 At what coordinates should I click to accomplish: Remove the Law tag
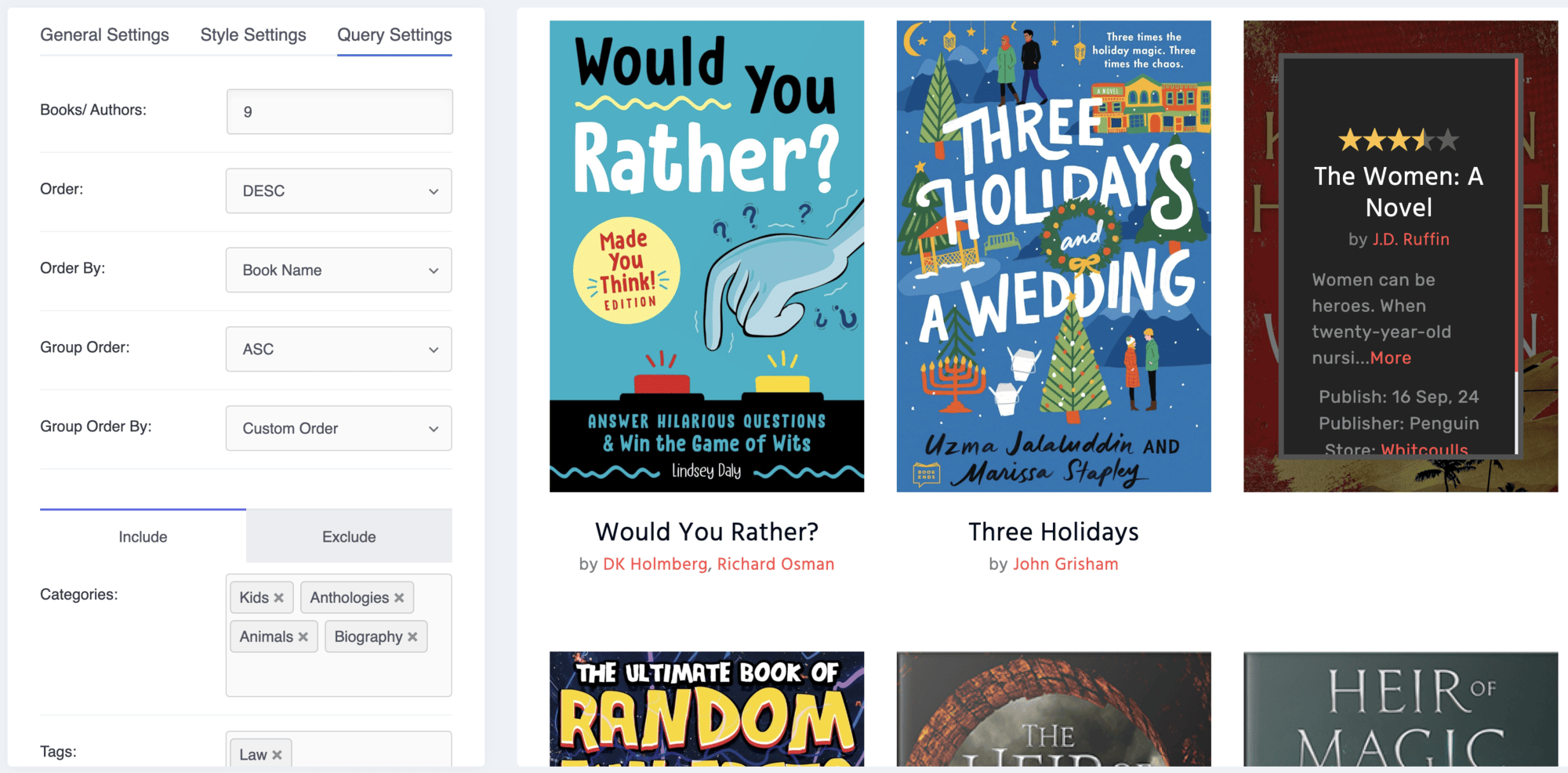[277, 755]
